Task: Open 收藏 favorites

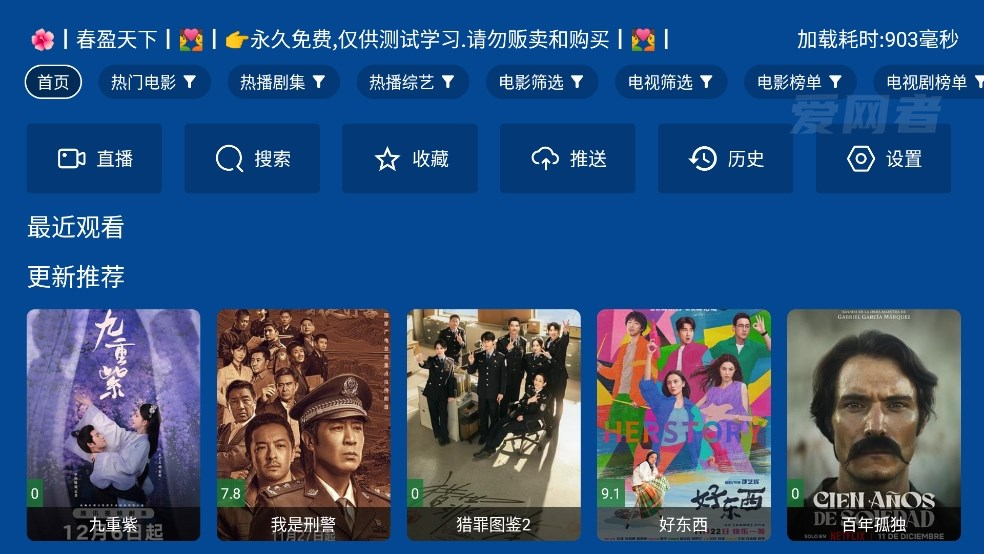Action: (x=410, y=159)
